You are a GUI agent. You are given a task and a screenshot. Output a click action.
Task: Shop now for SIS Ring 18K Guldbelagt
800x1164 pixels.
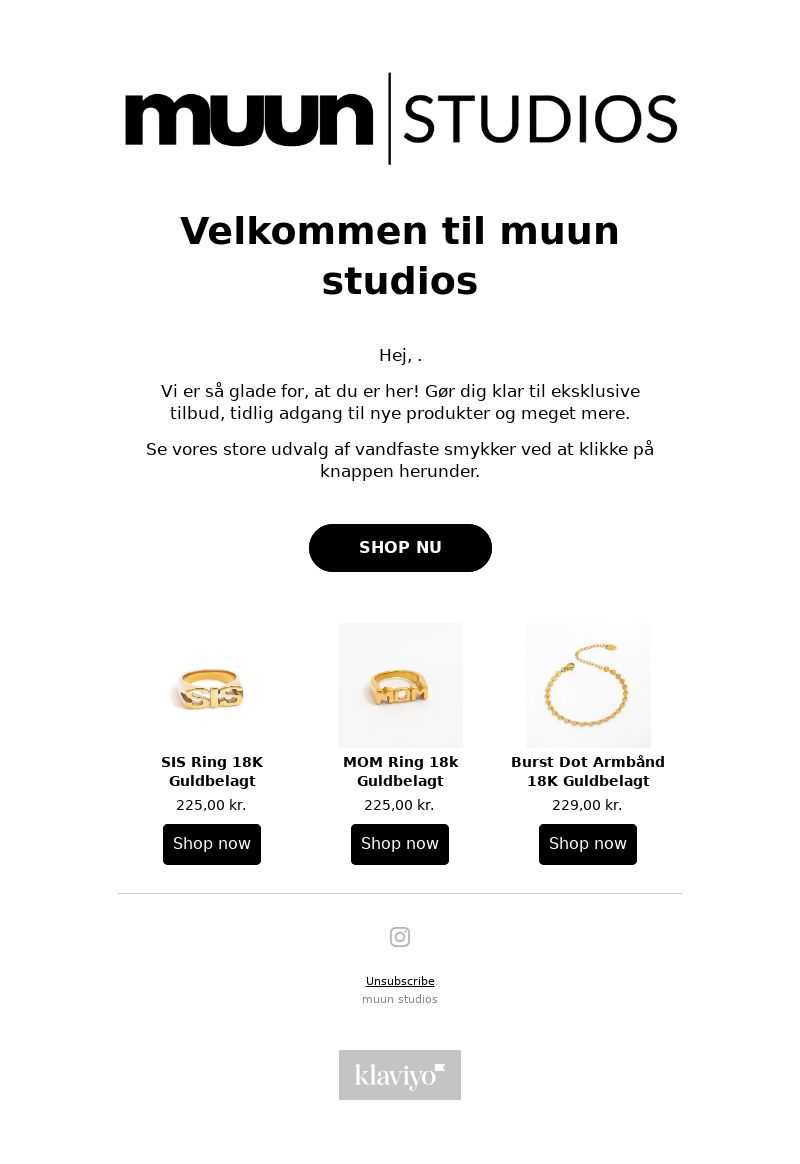(212, 844)
